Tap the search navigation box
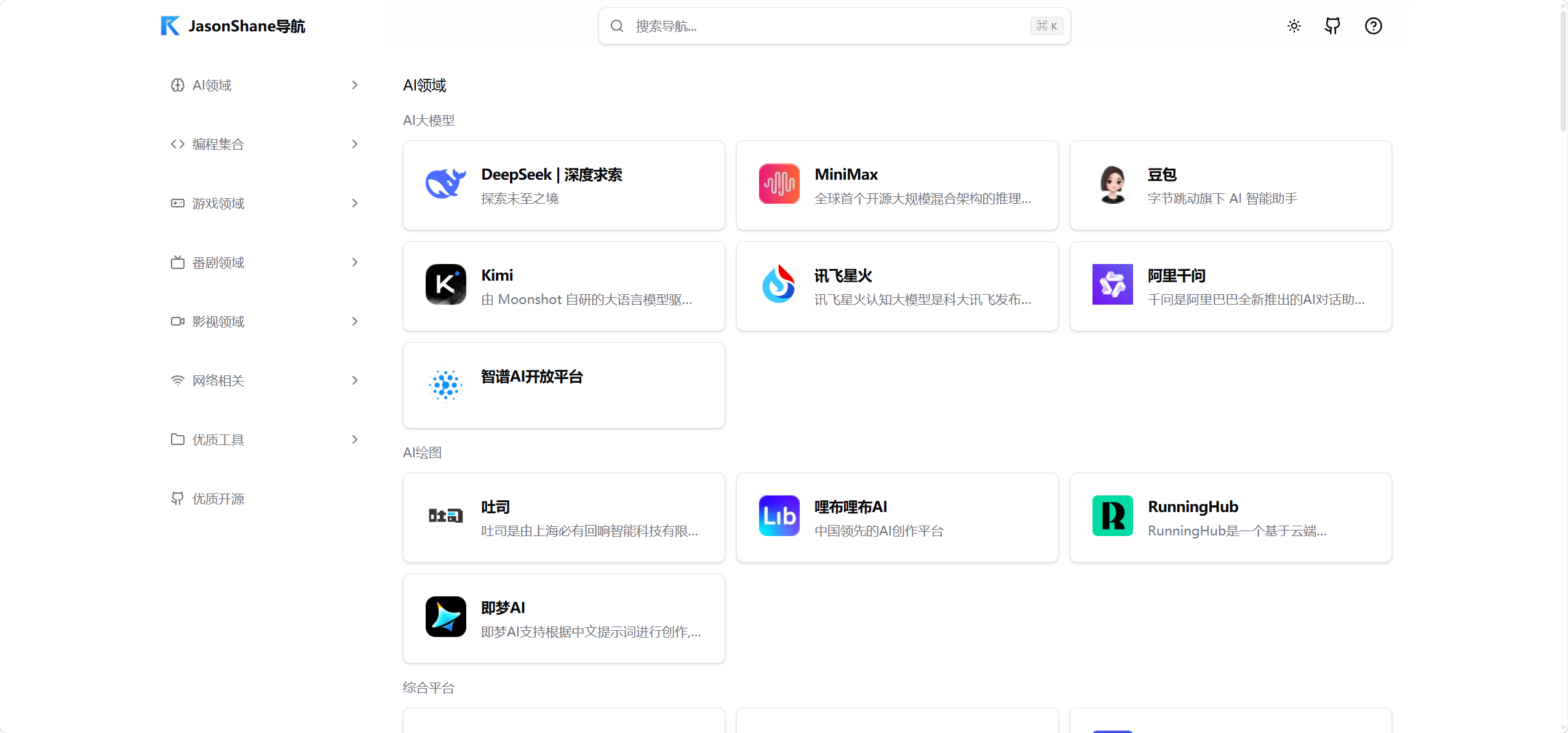1568x733 pixels. click(x=834, y=26)
